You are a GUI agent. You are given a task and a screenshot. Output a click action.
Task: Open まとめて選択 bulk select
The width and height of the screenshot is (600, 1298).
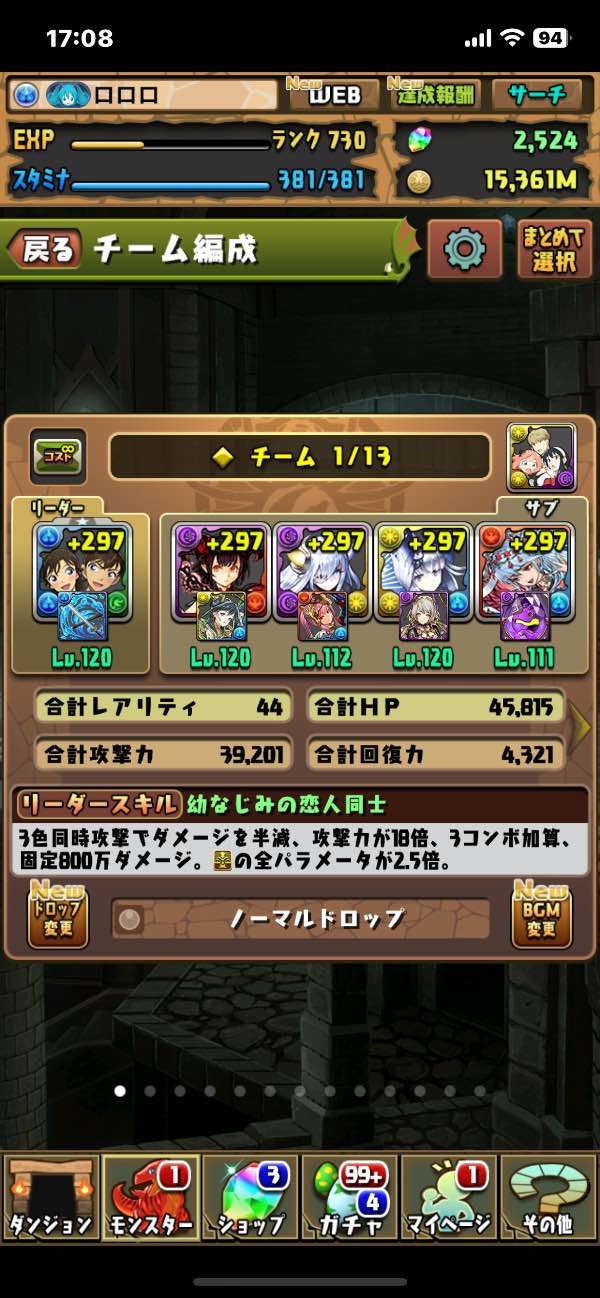point(554,249)
